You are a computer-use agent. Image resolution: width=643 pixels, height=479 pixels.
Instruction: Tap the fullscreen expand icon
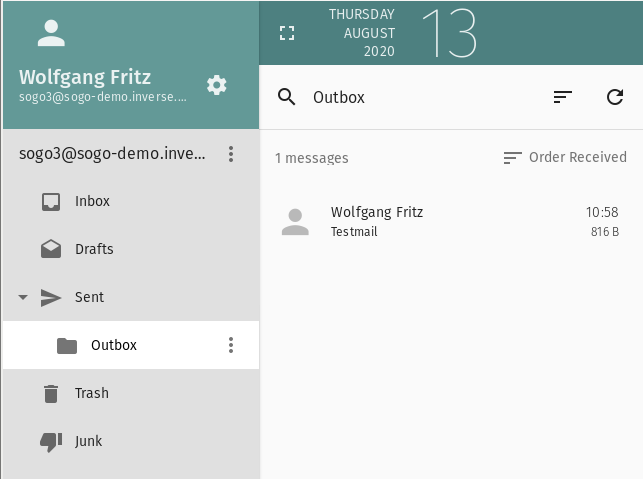point(287,33)
